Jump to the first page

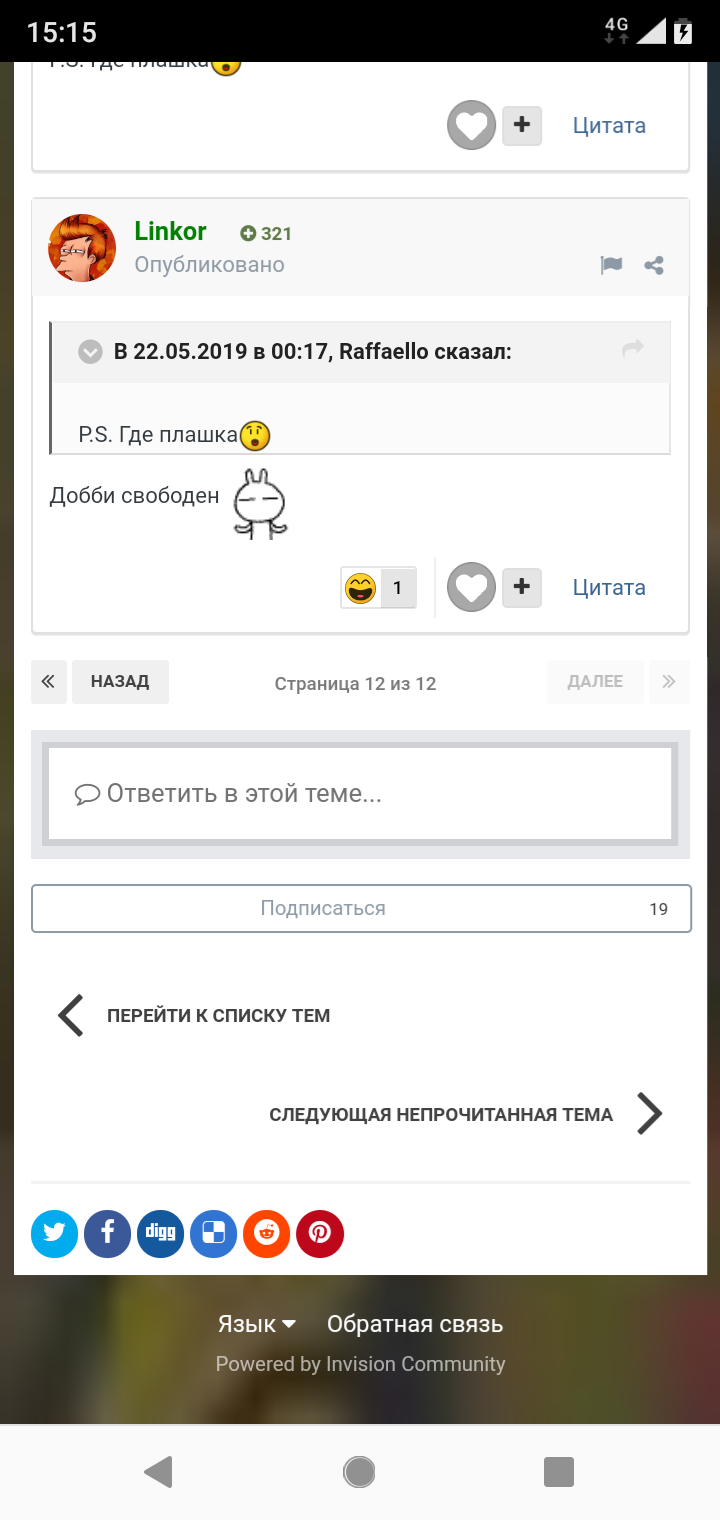[49, 682]
